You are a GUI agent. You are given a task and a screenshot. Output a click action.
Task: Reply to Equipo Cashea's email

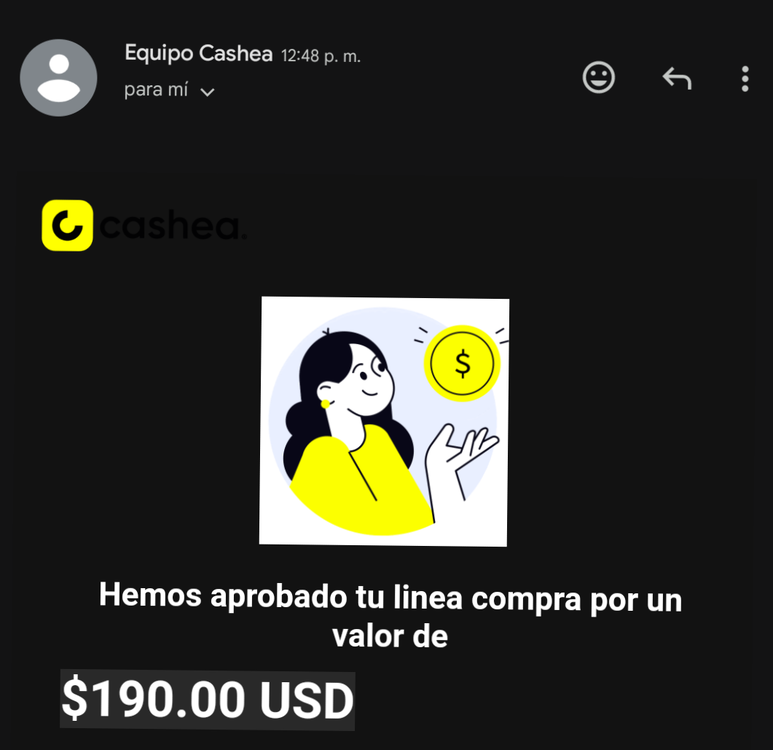tap(676, 78)
